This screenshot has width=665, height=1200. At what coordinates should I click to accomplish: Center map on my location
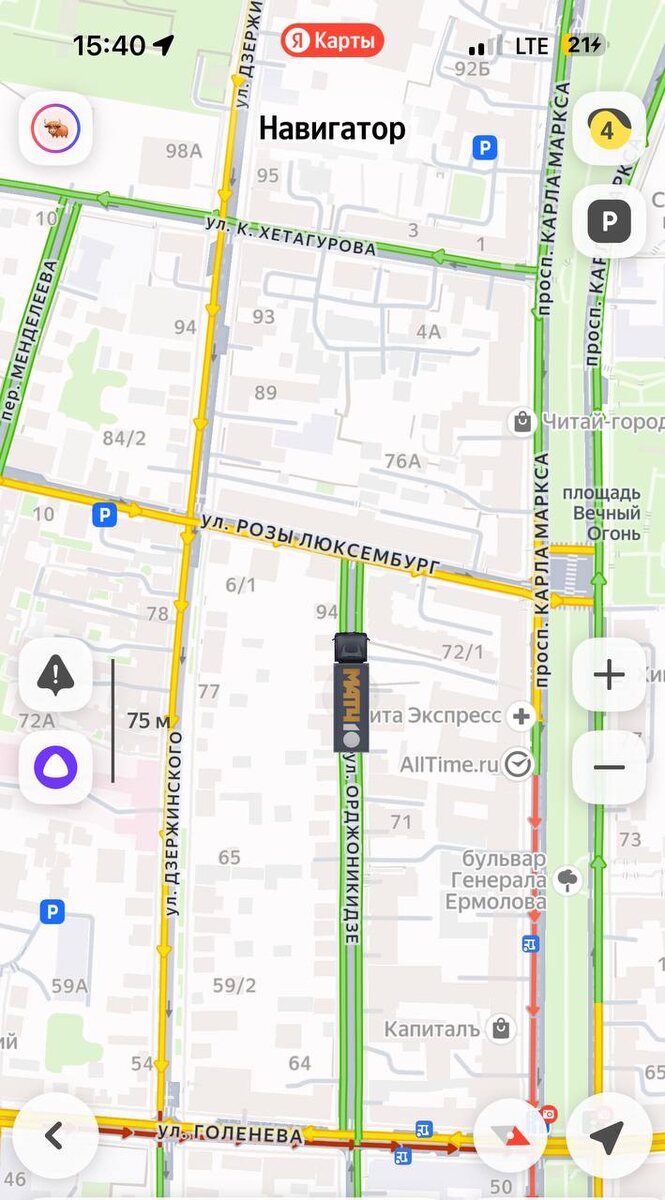tap(606, 1136)
